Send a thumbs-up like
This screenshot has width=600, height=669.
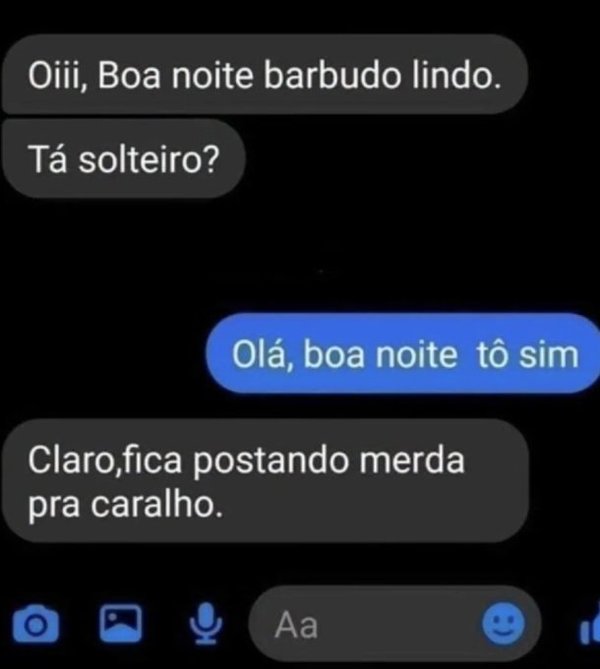[x=589, y=627]
